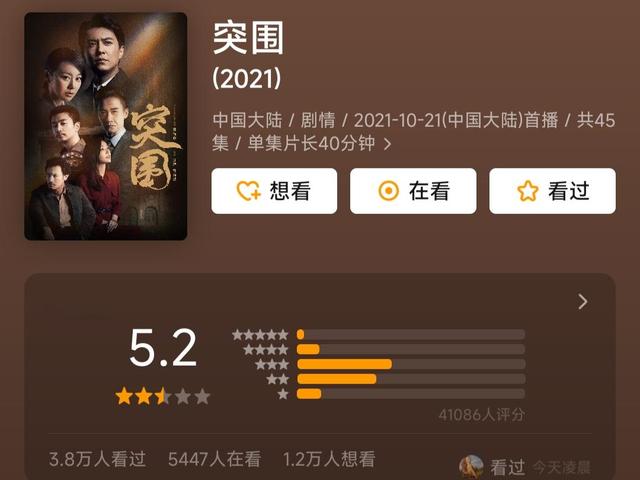Open the rating details chevron
The width and height of the screenshot is (640, 480).
click(583, 302)
